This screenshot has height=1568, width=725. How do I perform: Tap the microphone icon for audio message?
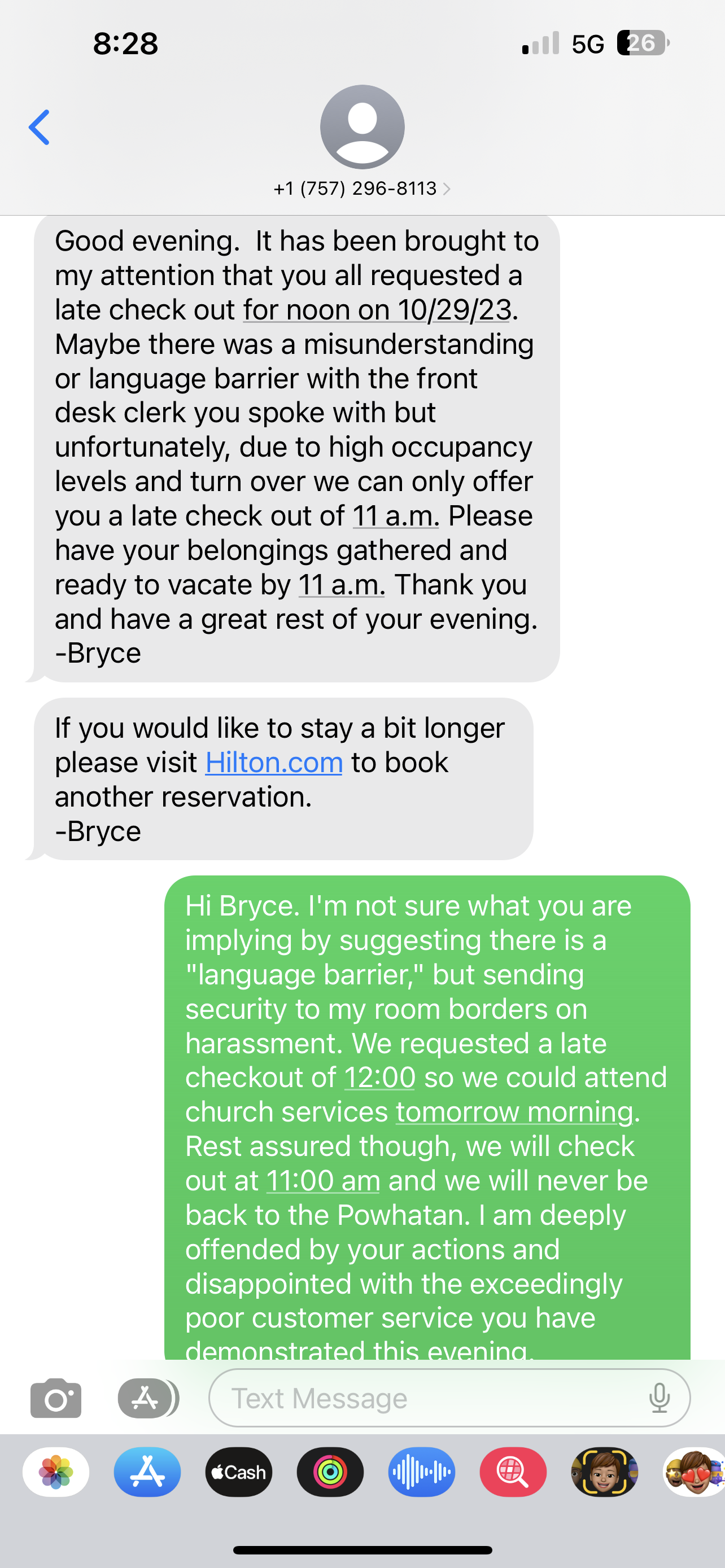pos(661,1397)
